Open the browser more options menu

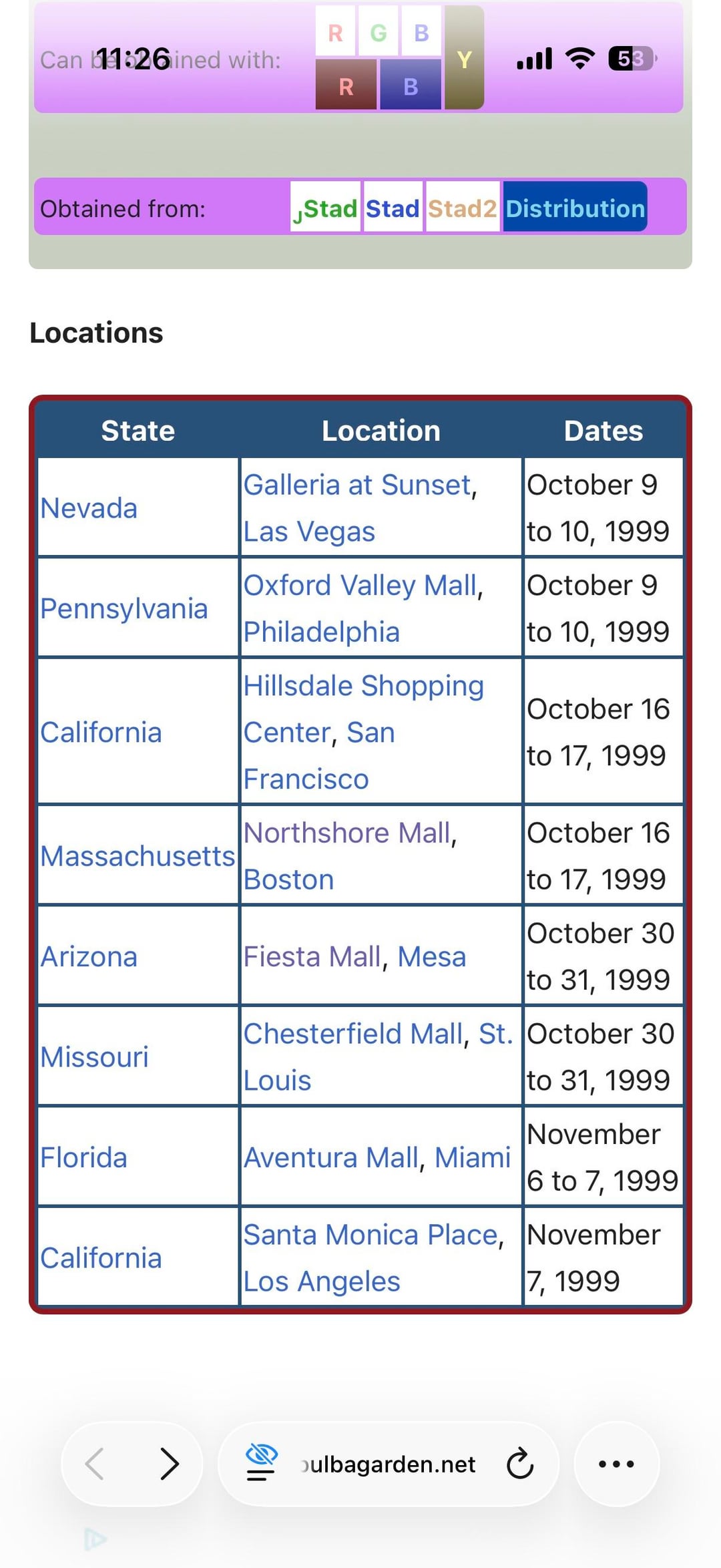(616, 1464)
